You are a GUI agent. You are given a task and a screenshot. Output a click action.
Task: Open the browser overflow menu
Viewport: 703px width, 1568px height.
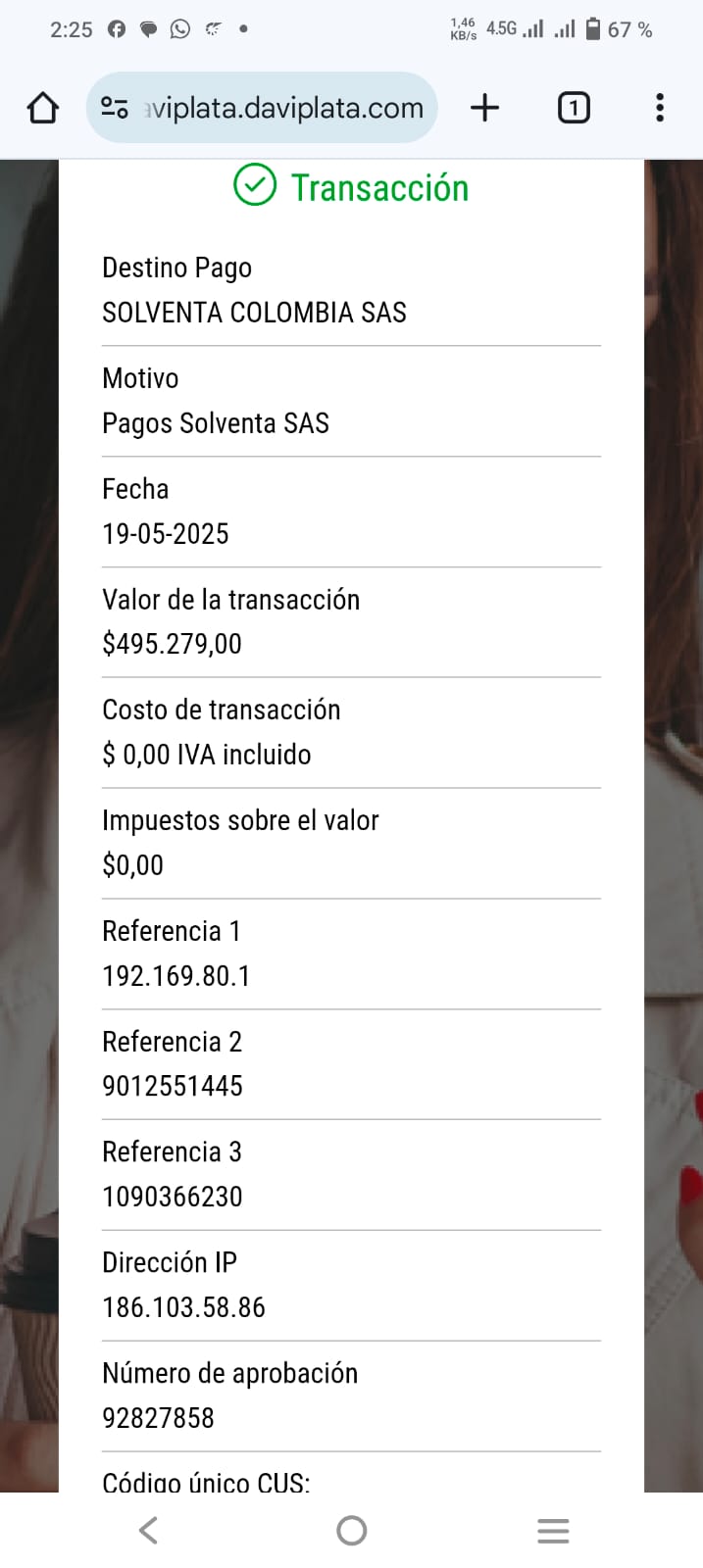660,108
